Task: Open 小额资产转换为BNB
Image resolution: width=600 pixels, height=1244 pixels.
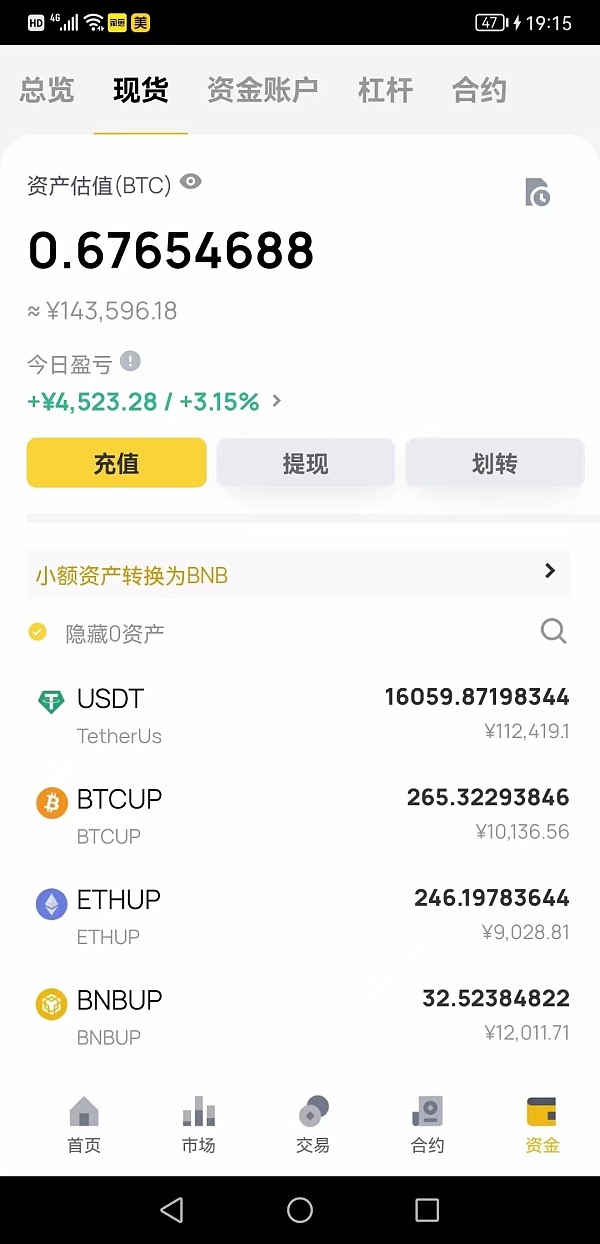Action: 299,574
